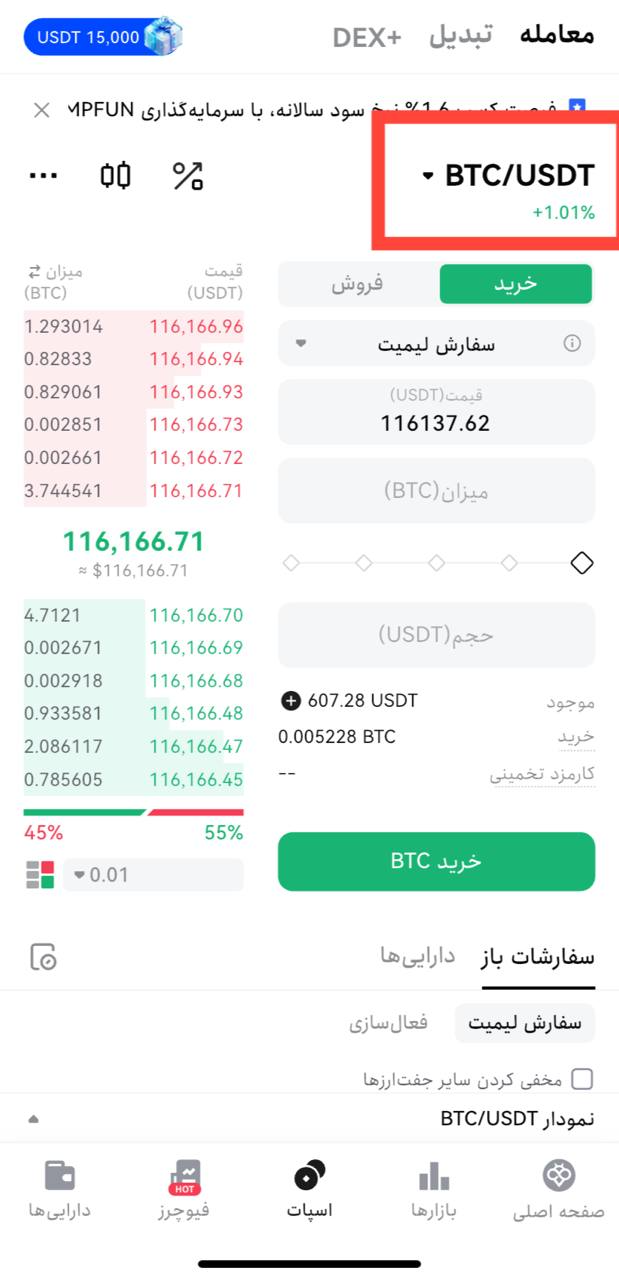Dismiss the promotional banner

(x=41, y=110)
